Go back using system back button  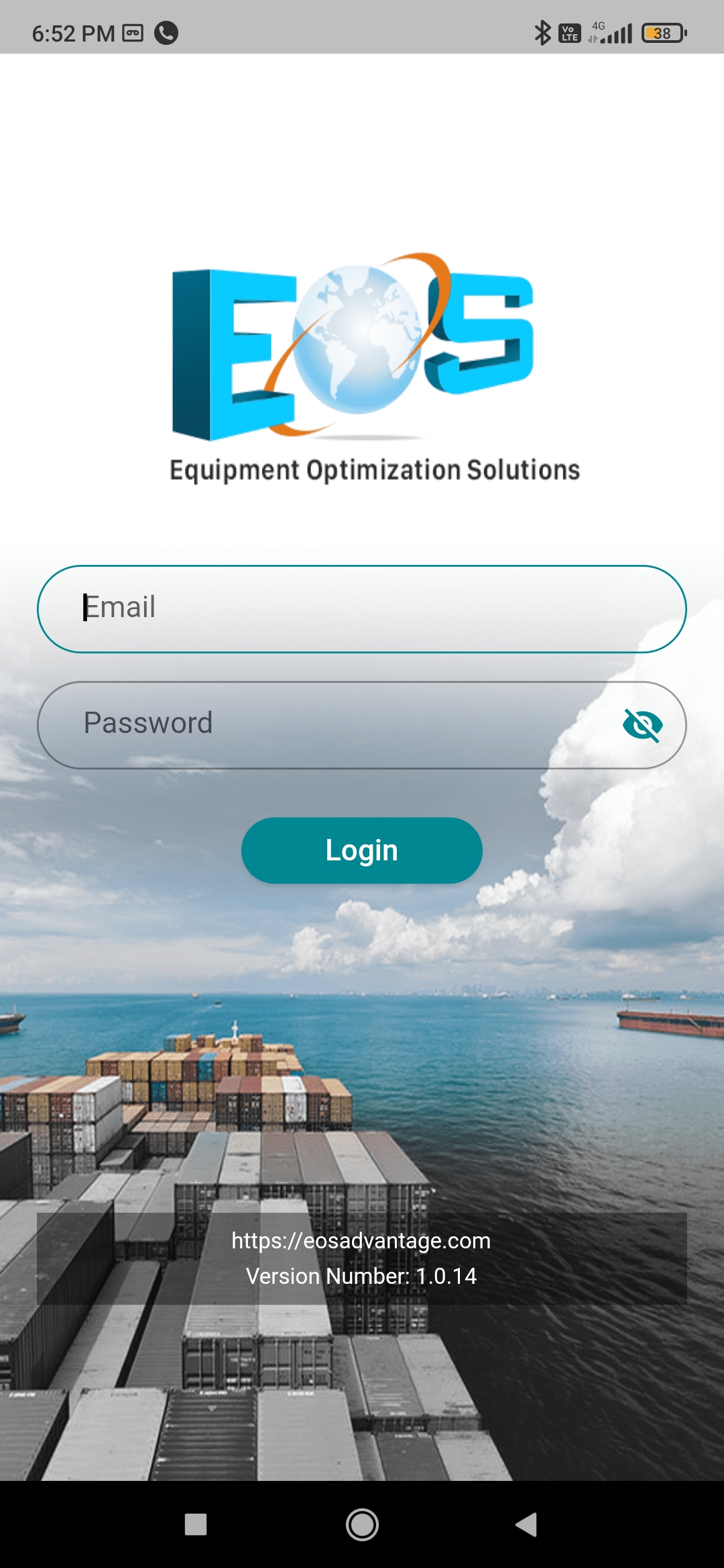click(527, 1524)
